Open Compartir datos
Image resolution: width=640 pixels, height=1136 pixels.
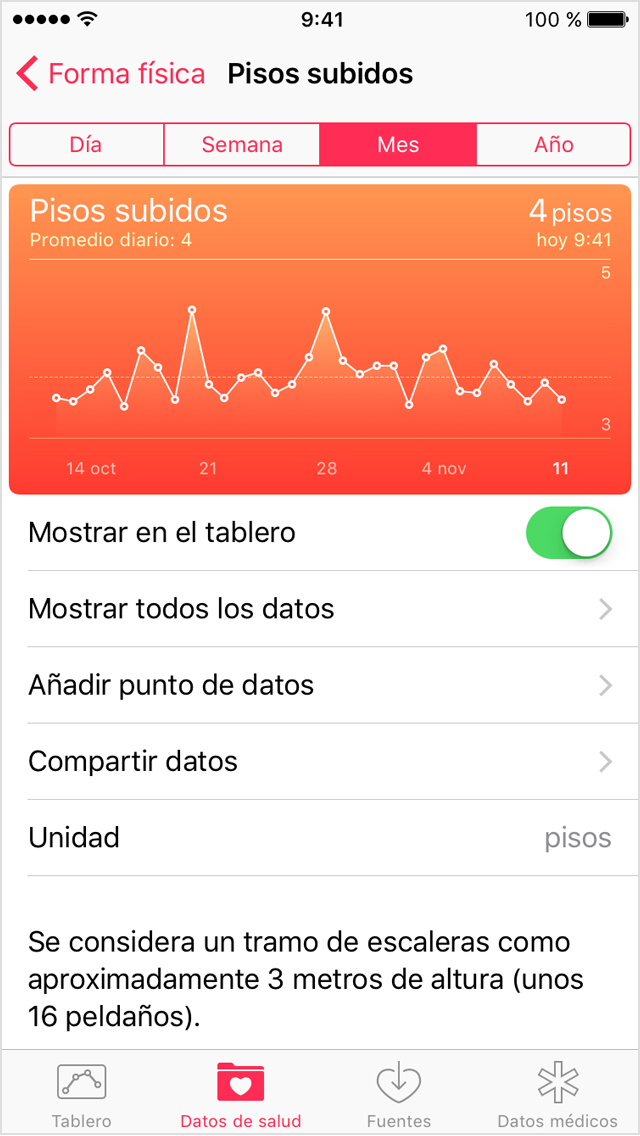point(320,761)
